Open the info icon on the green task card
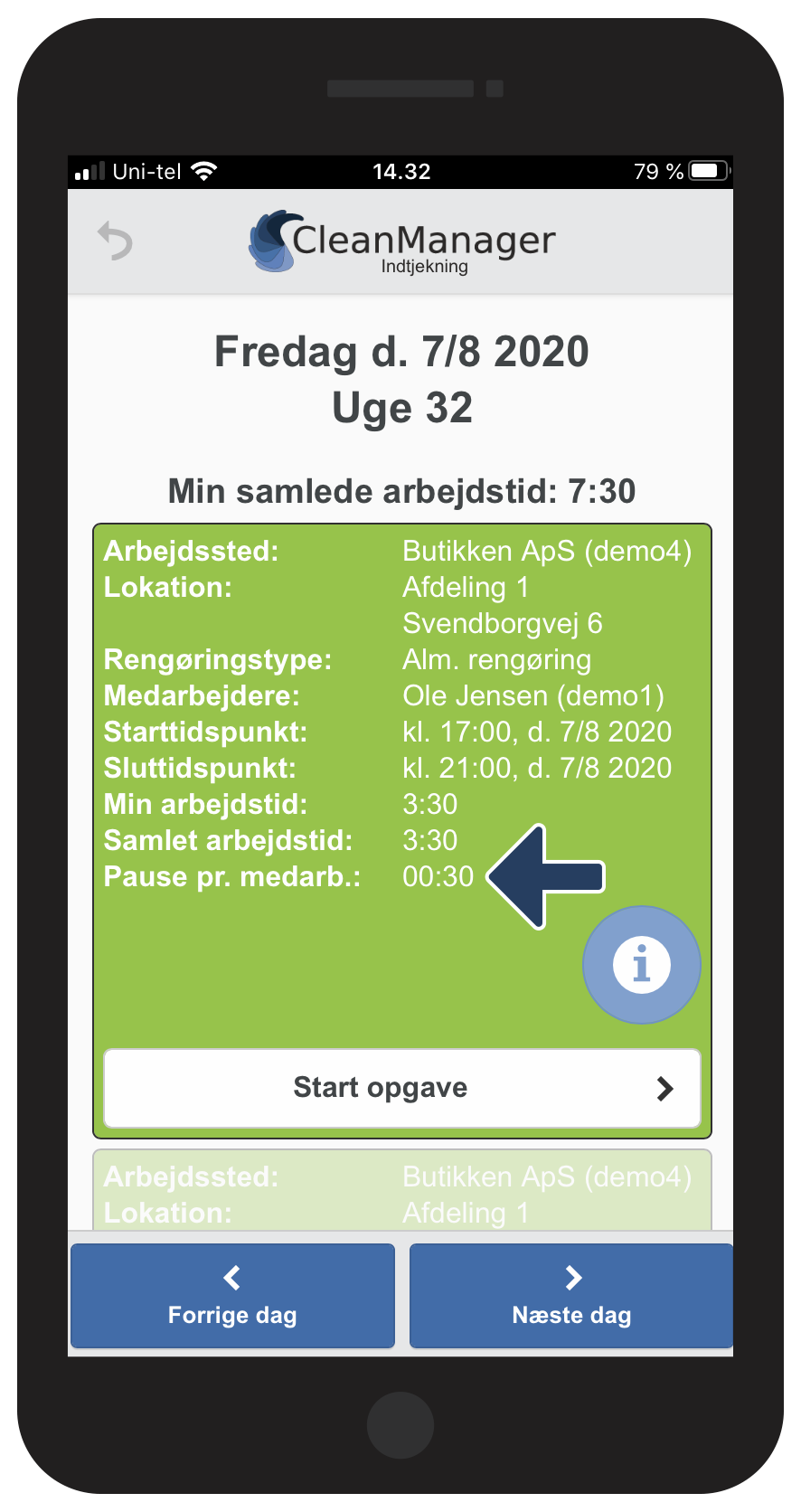801x1512 pixels. [x=642, y=965]
